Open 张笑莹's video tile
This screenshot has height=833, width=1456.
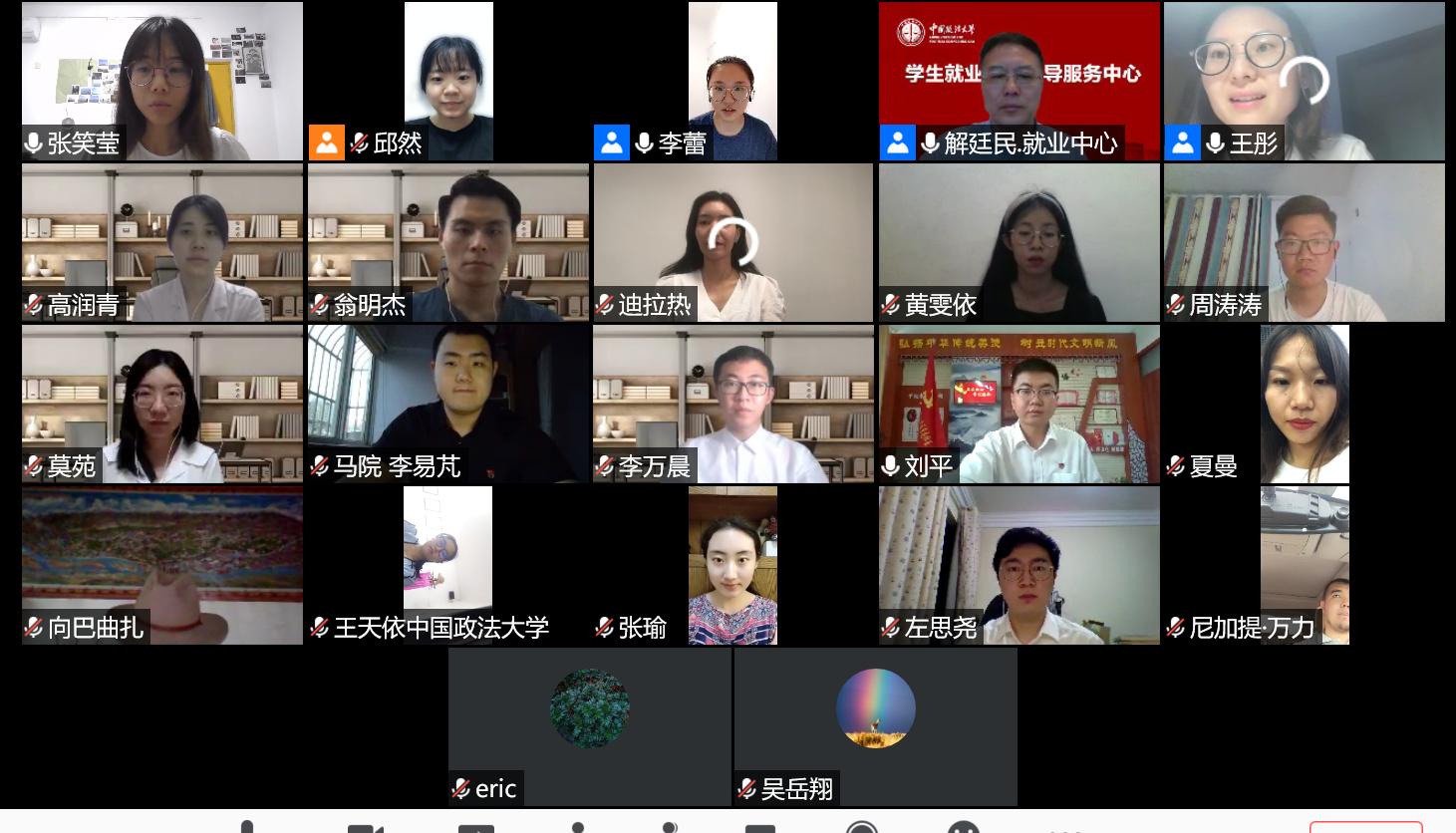(162, 81)
